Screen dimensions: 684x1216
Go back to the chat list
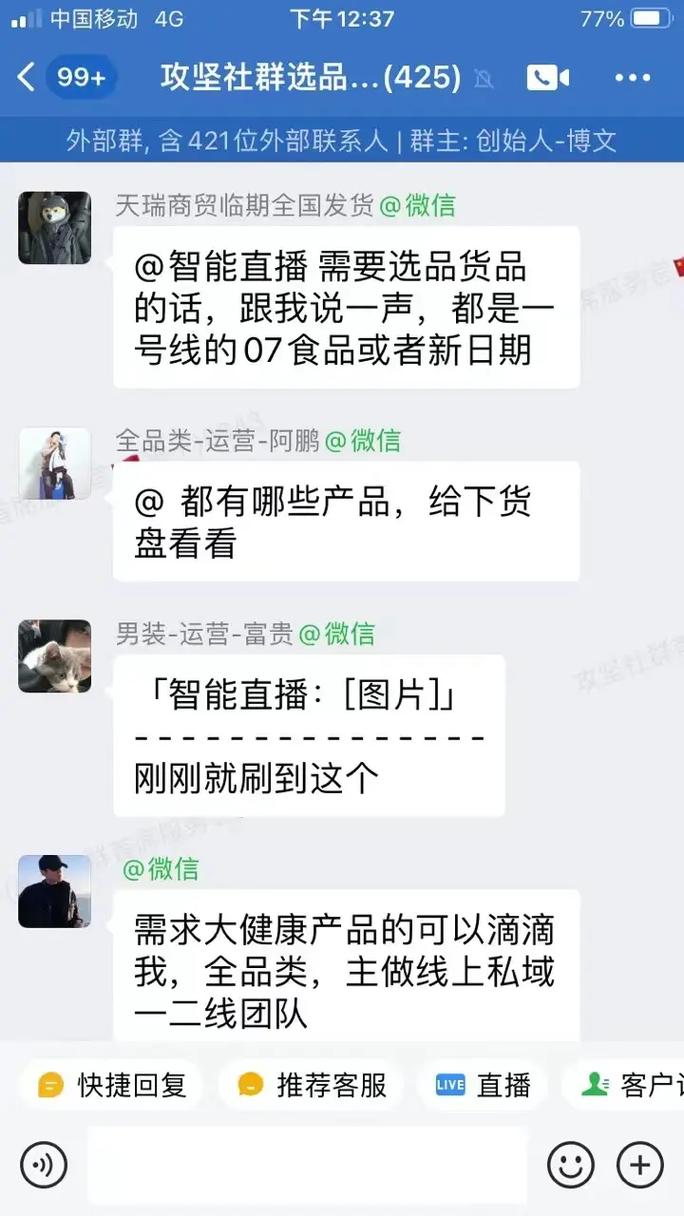coord(27,77)
